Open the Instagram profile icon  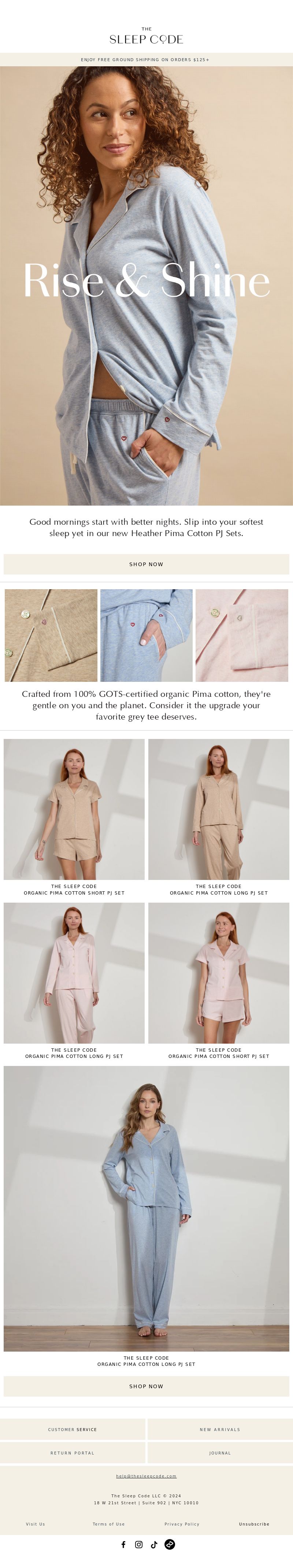coord(139,1544)
